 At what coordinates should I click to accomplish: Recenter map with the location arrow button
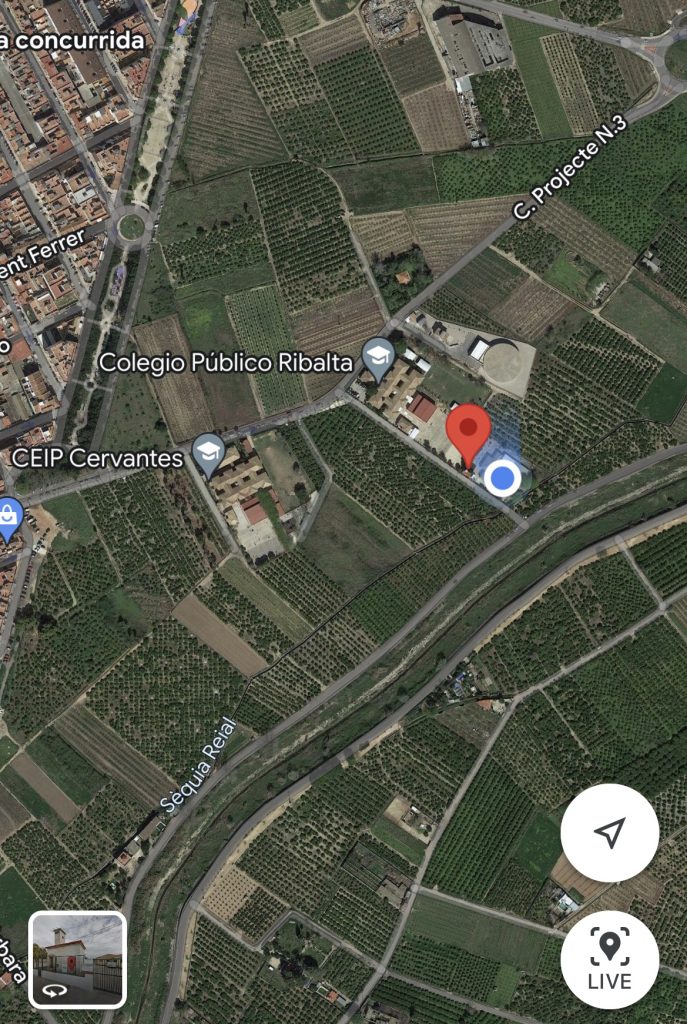609,832
